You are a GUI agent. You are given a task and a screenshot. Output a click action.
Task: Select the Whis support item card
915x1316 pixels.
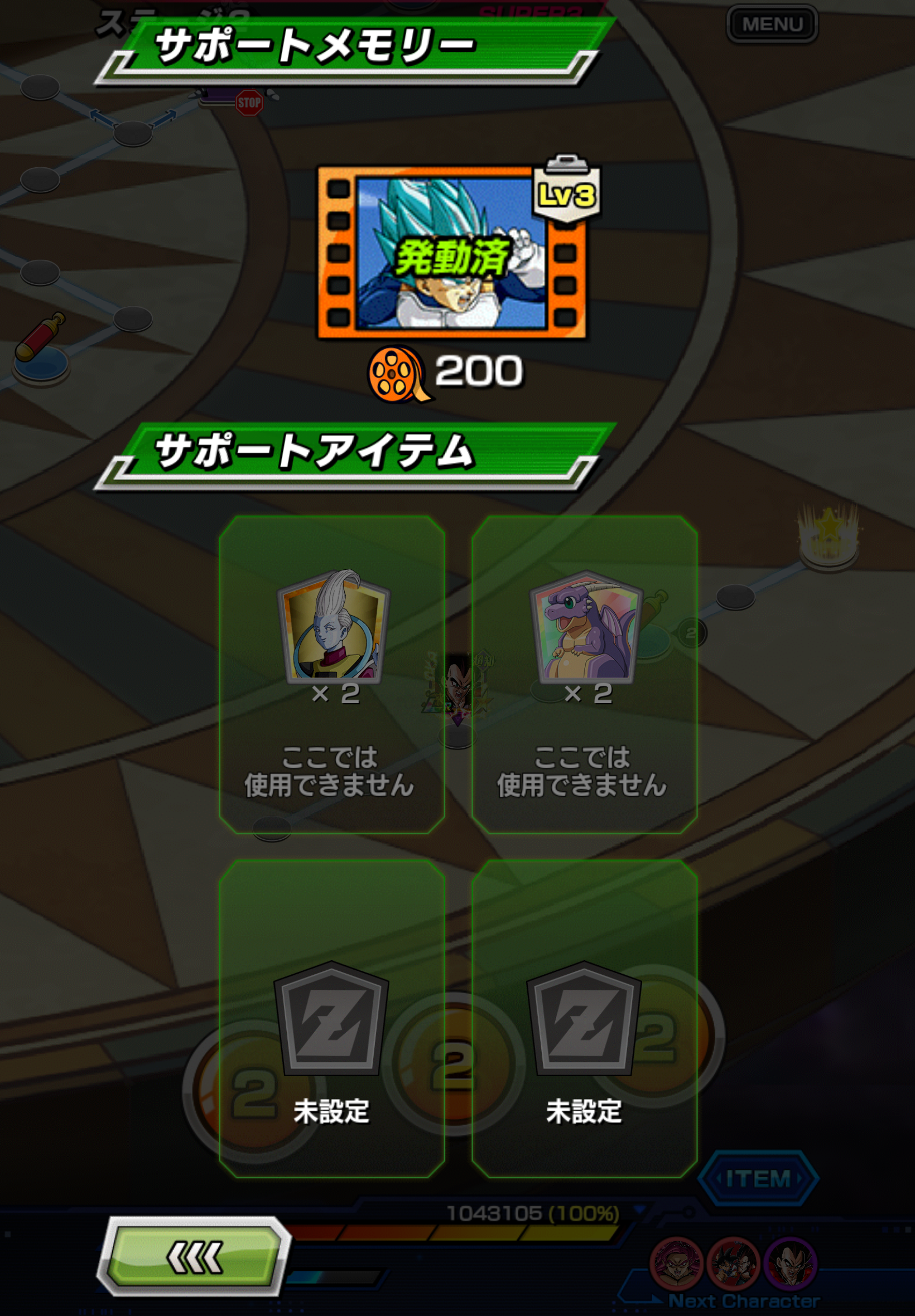(332, 674)
